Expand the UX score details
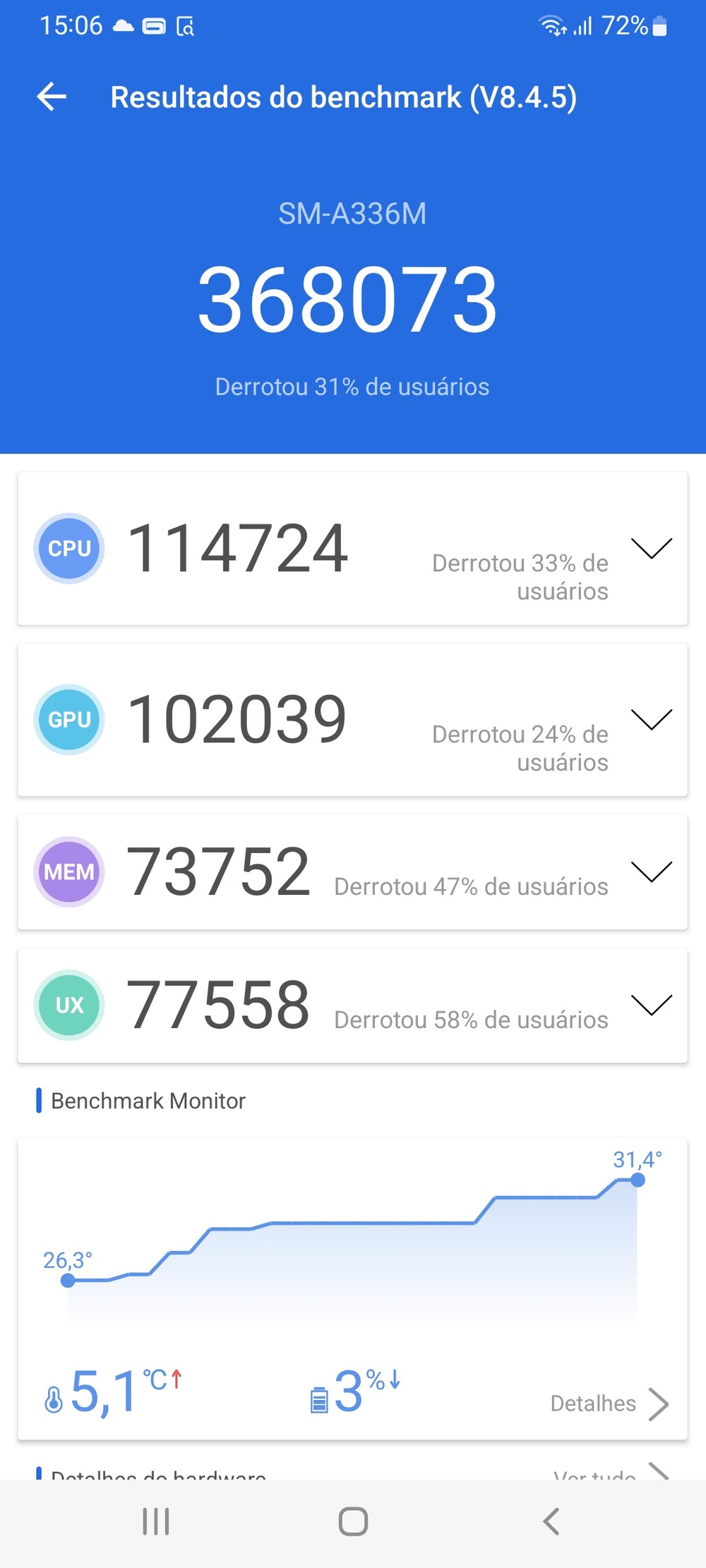The width and height of the screenshot is (706, 1568). click(x=651, y=1006)
